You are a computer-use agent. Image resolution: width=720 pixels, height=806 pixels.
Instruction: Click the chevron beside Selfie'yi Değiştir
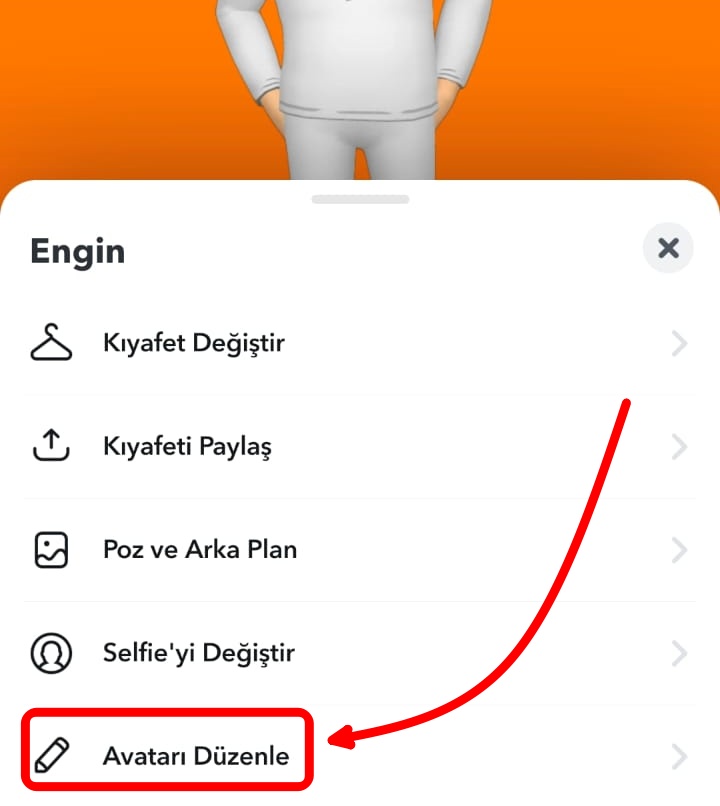click(679, 652)
